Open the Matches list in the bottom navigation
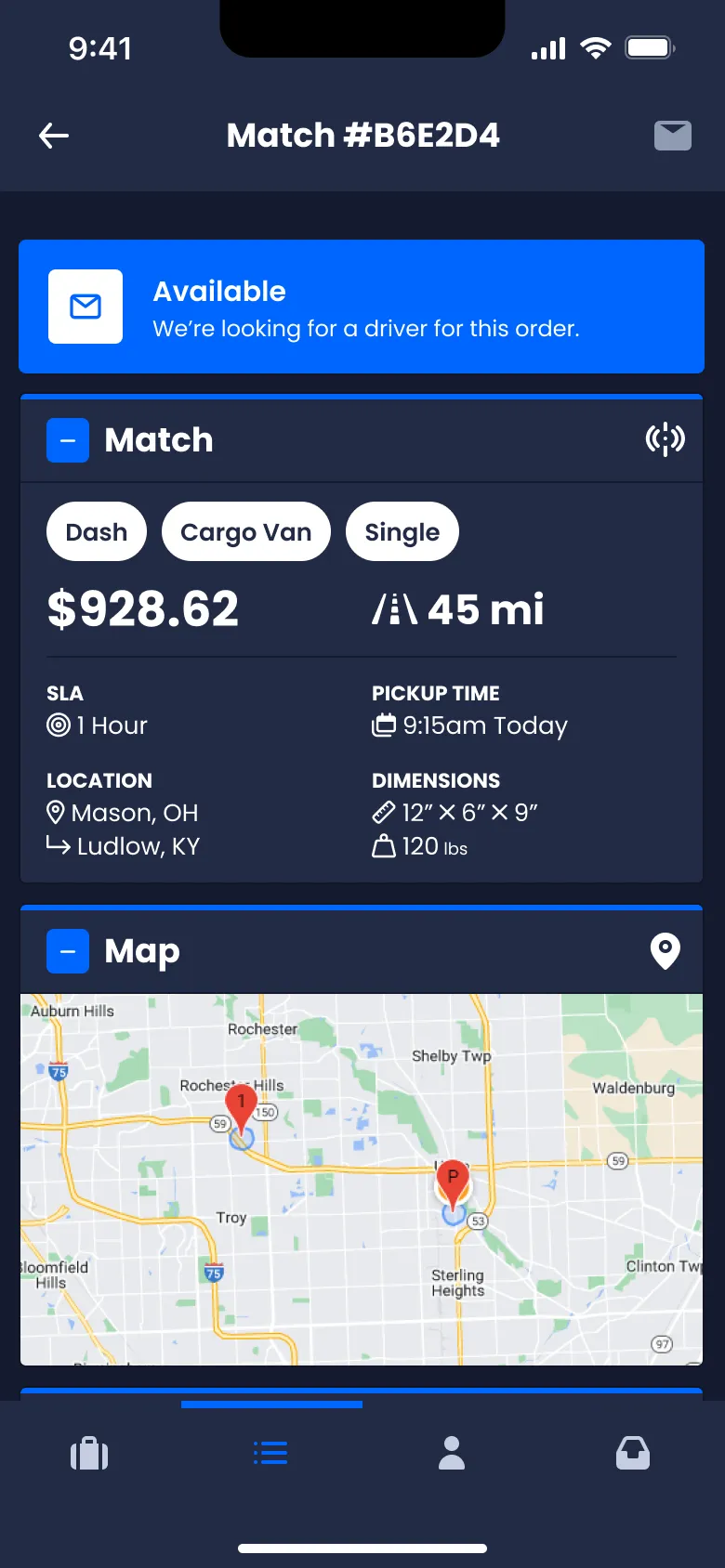 point(270,1452)
